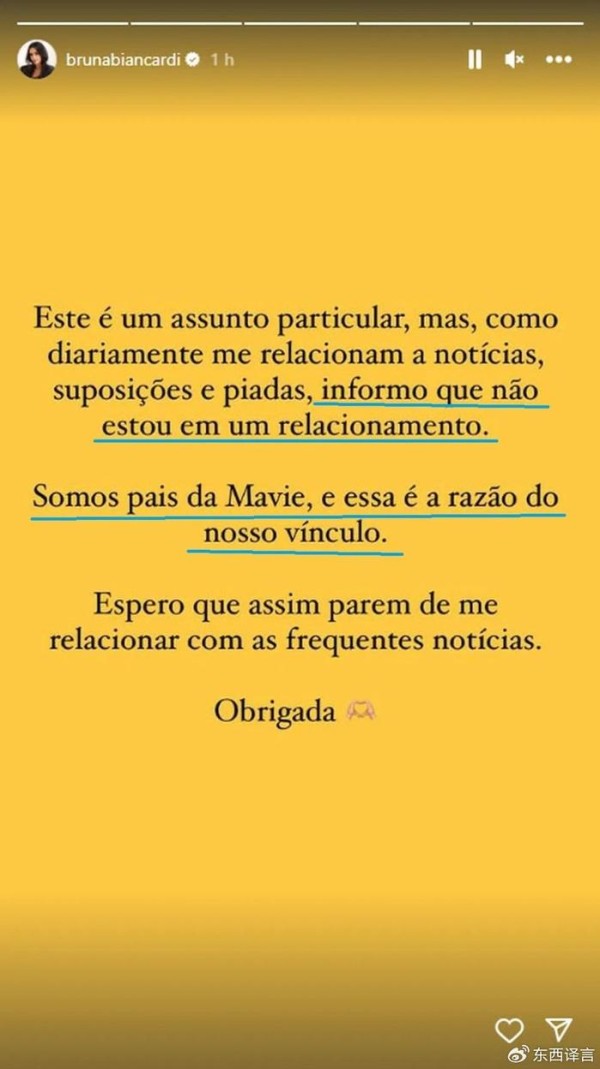Image resolution: width=600 pixels, height=1069 pixels.
Task: Like this story with the heart
Action: click(509, 1029)
